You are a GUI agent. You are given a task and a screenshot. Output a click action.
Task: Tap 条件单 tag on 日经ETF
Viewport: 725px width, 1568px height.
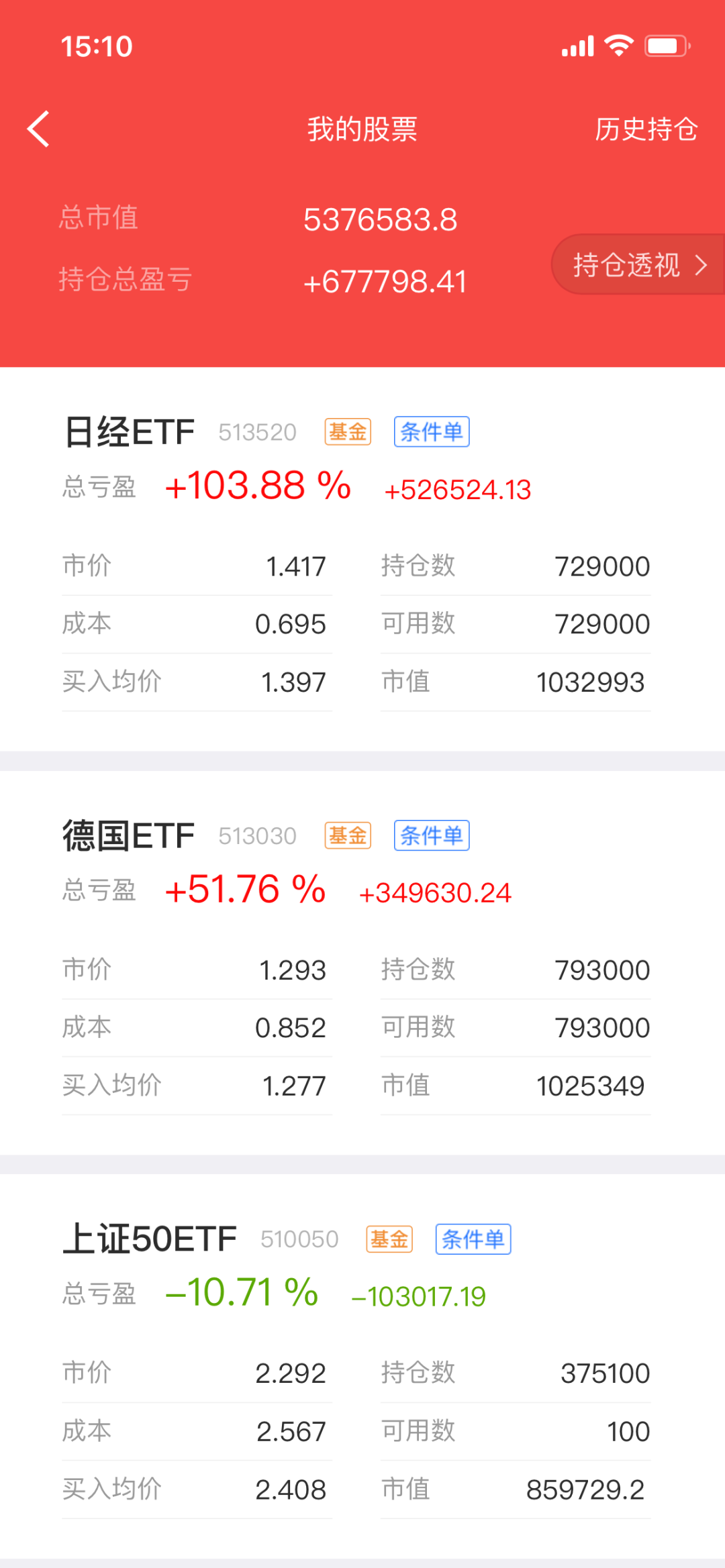coord(431,432)
